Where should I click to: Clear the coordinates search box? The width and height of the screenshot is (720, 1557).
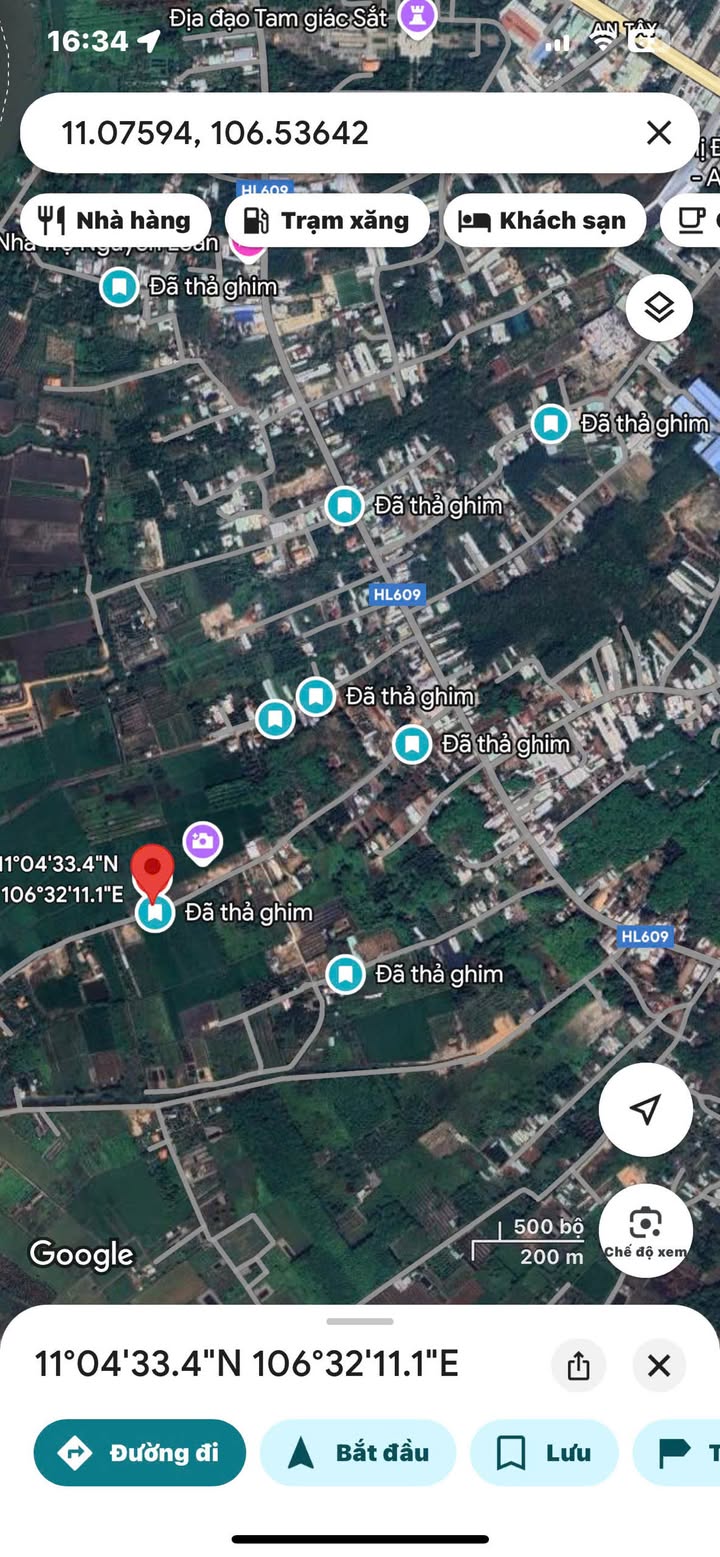click(658, 132)
